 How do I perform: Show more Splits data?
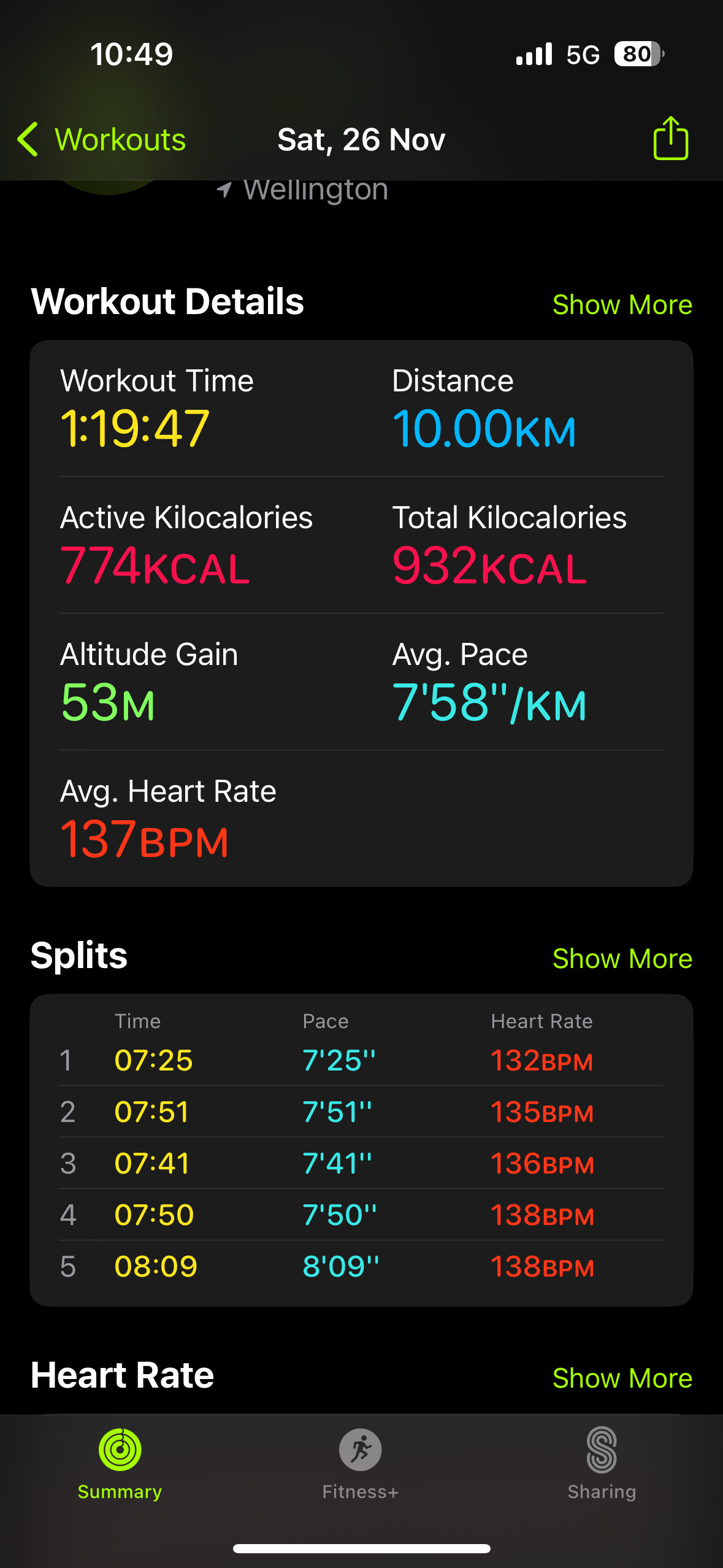[x=622, y=958]
